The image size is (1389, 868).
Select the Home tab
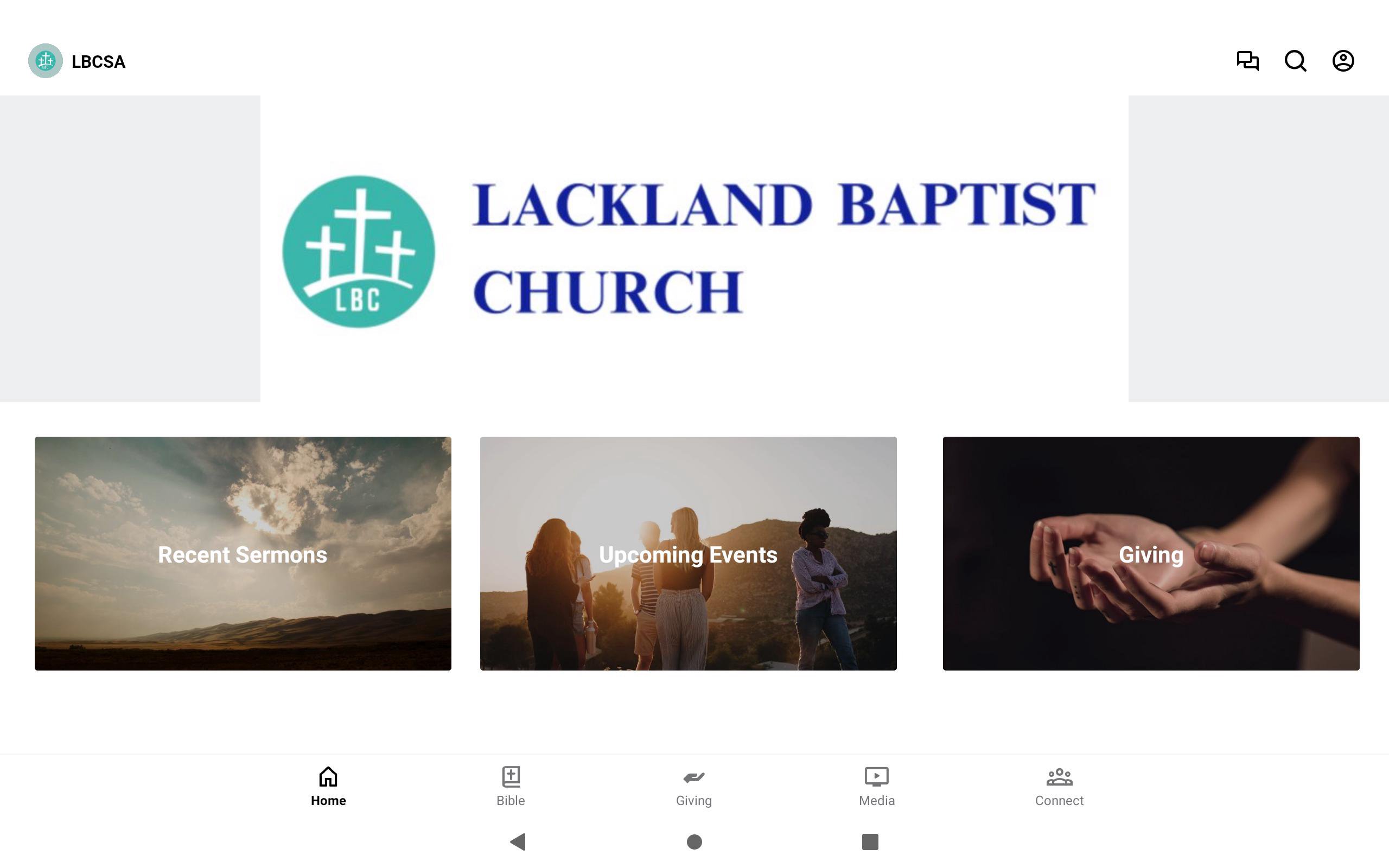click(328, 787)
